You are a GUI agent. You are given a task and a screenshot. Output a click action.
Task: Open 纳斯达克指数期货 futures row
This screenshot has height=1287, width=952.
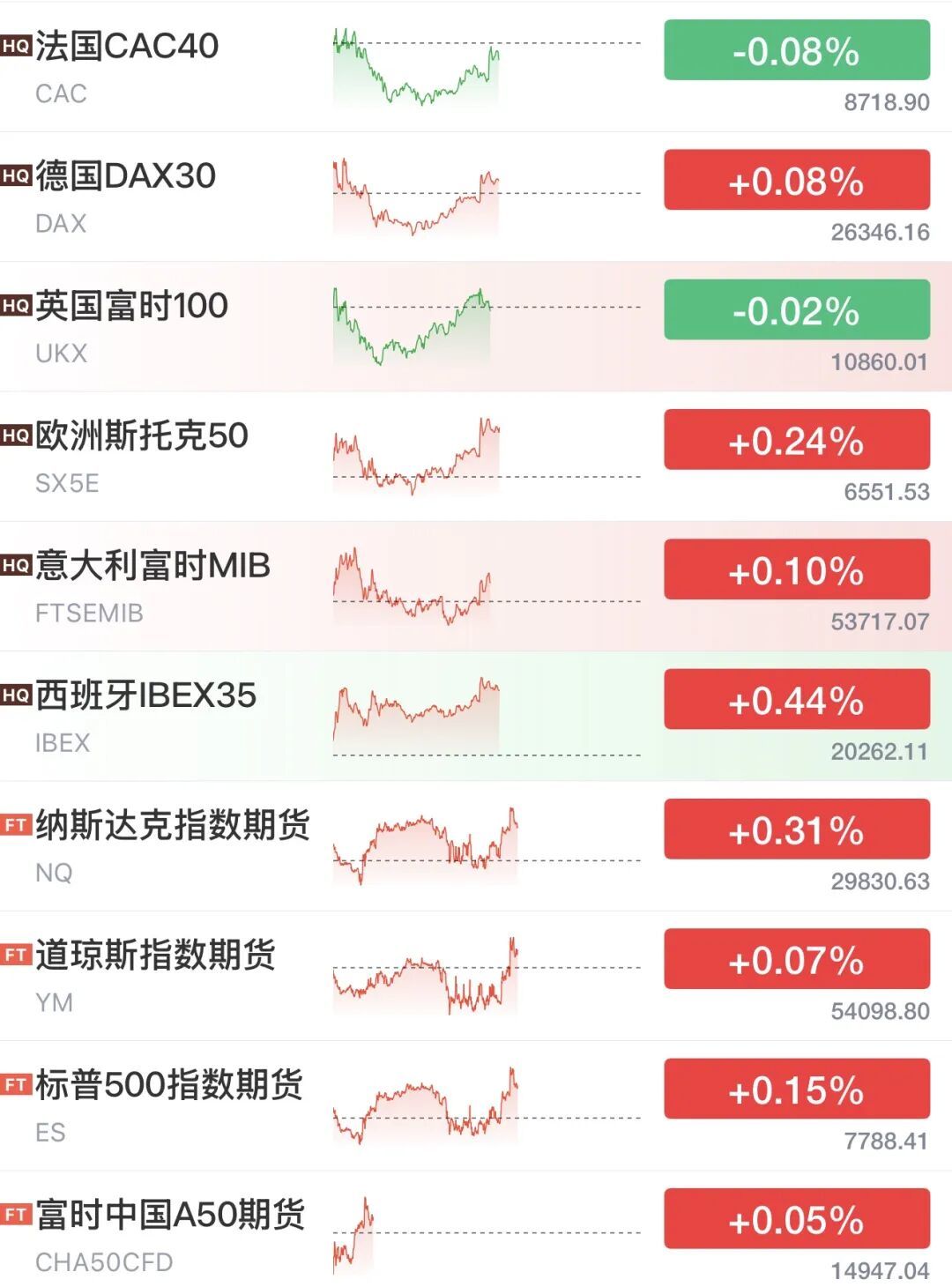pyautogui.click(x=476, y=846)
